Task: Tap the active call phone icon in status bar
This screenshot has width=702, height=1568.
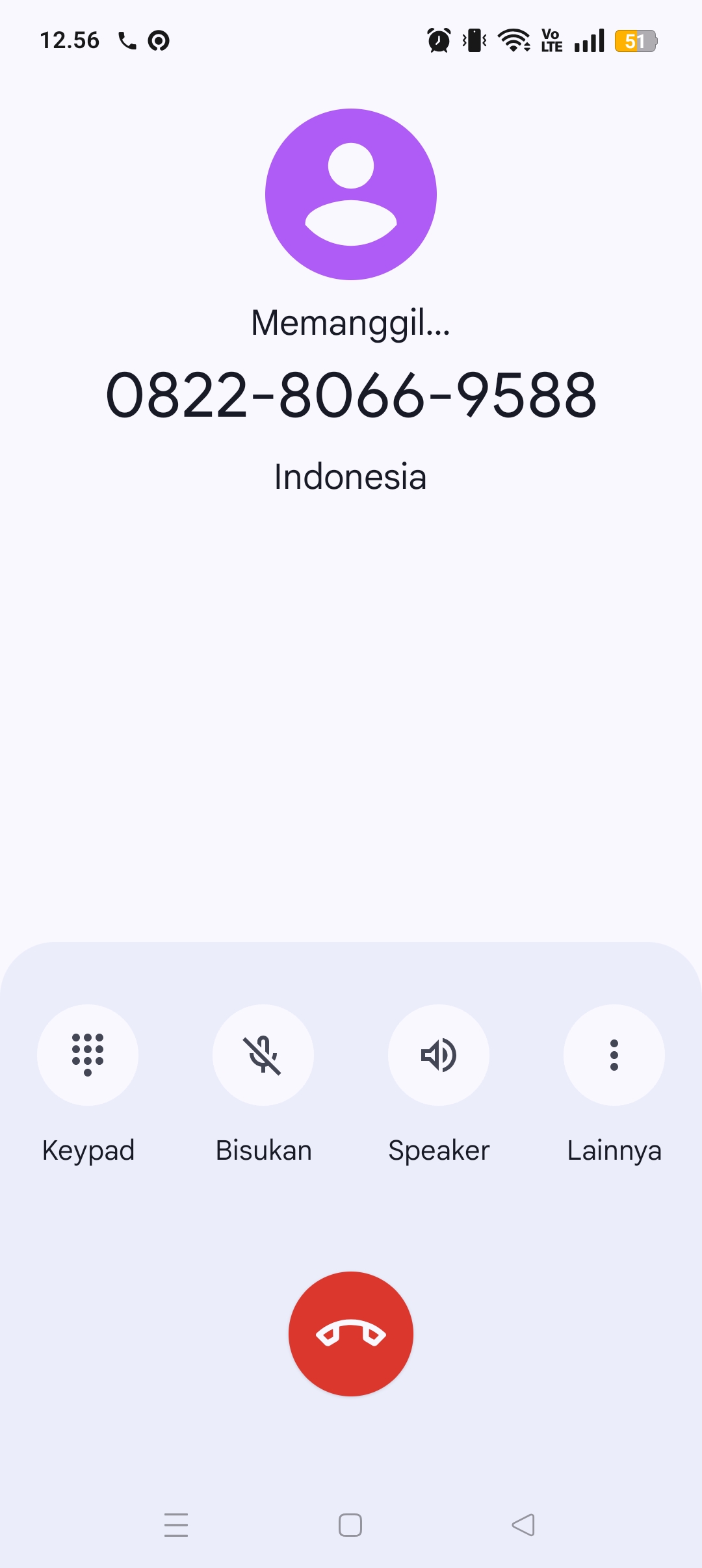Action: [x=125, y=40]
